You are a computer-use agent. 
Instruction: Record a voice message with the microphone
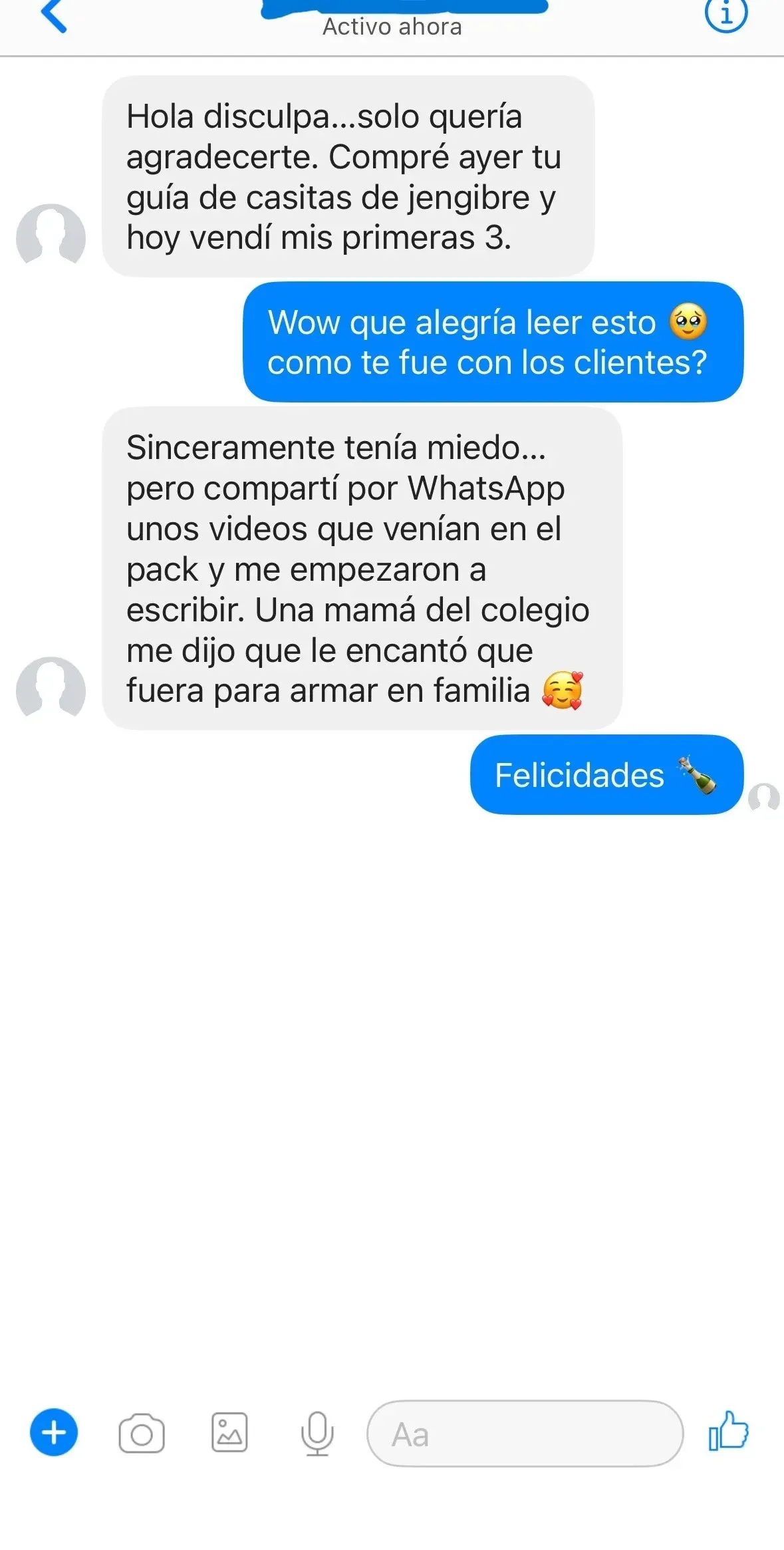pyautogui.click(x=317, y=1433)
